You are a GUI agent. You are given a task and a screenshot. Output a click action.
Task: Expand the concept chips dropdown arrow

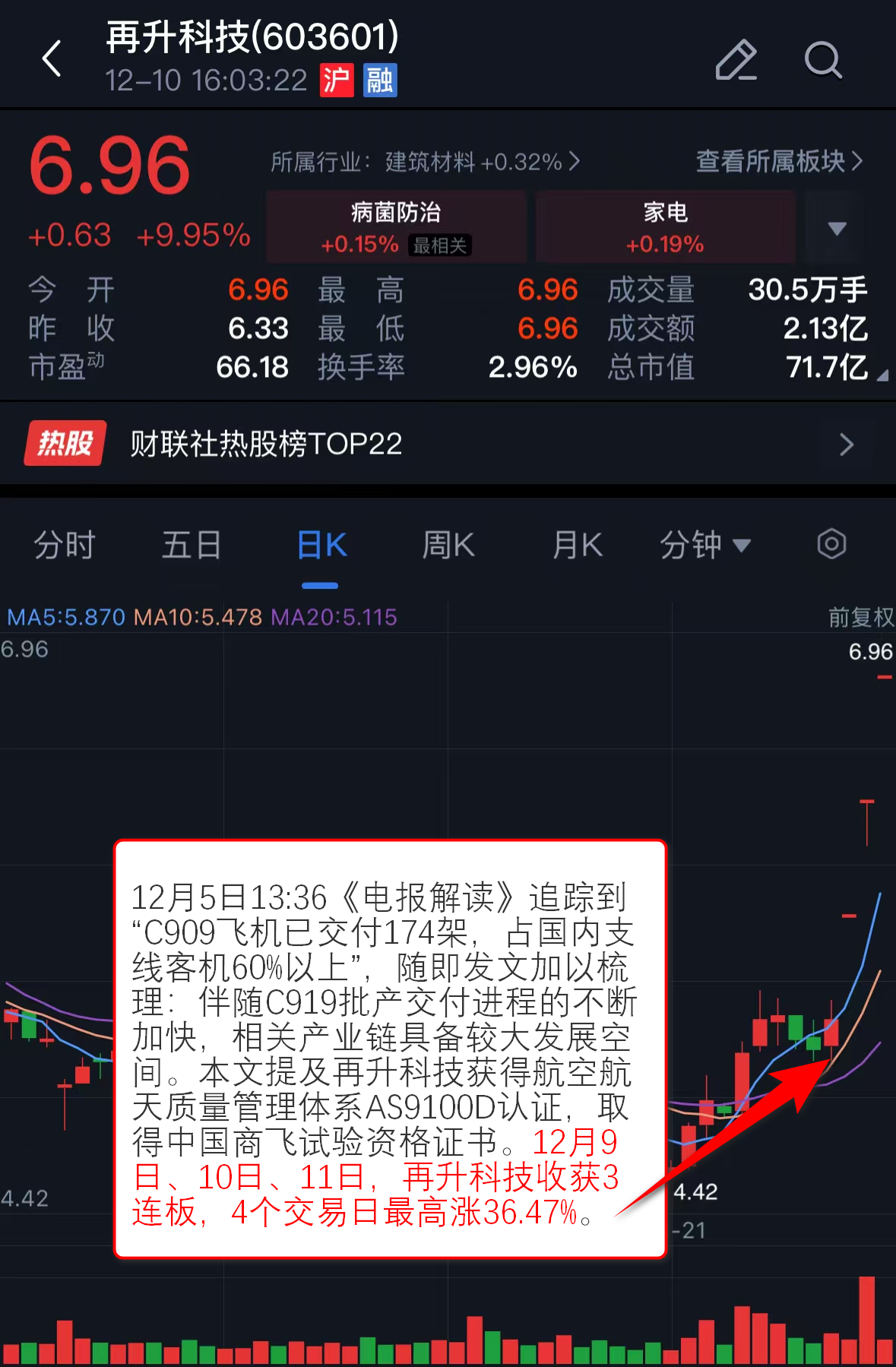click(x=837, y=228)
